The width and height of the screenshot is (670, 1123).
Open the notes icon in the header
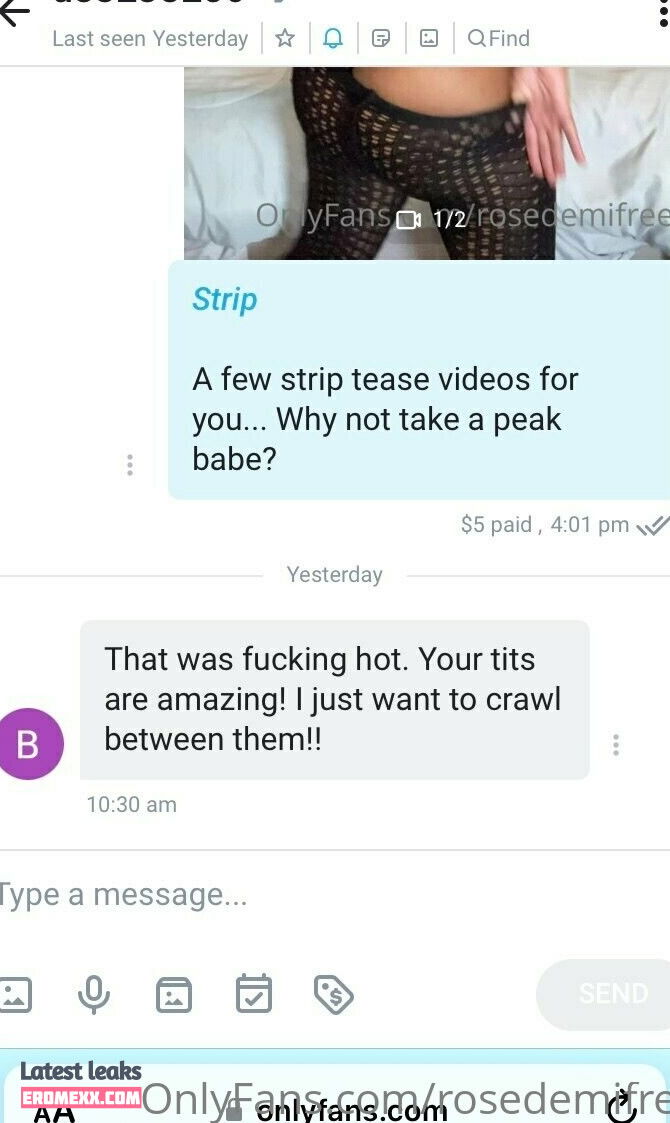[x=381, y=38]
